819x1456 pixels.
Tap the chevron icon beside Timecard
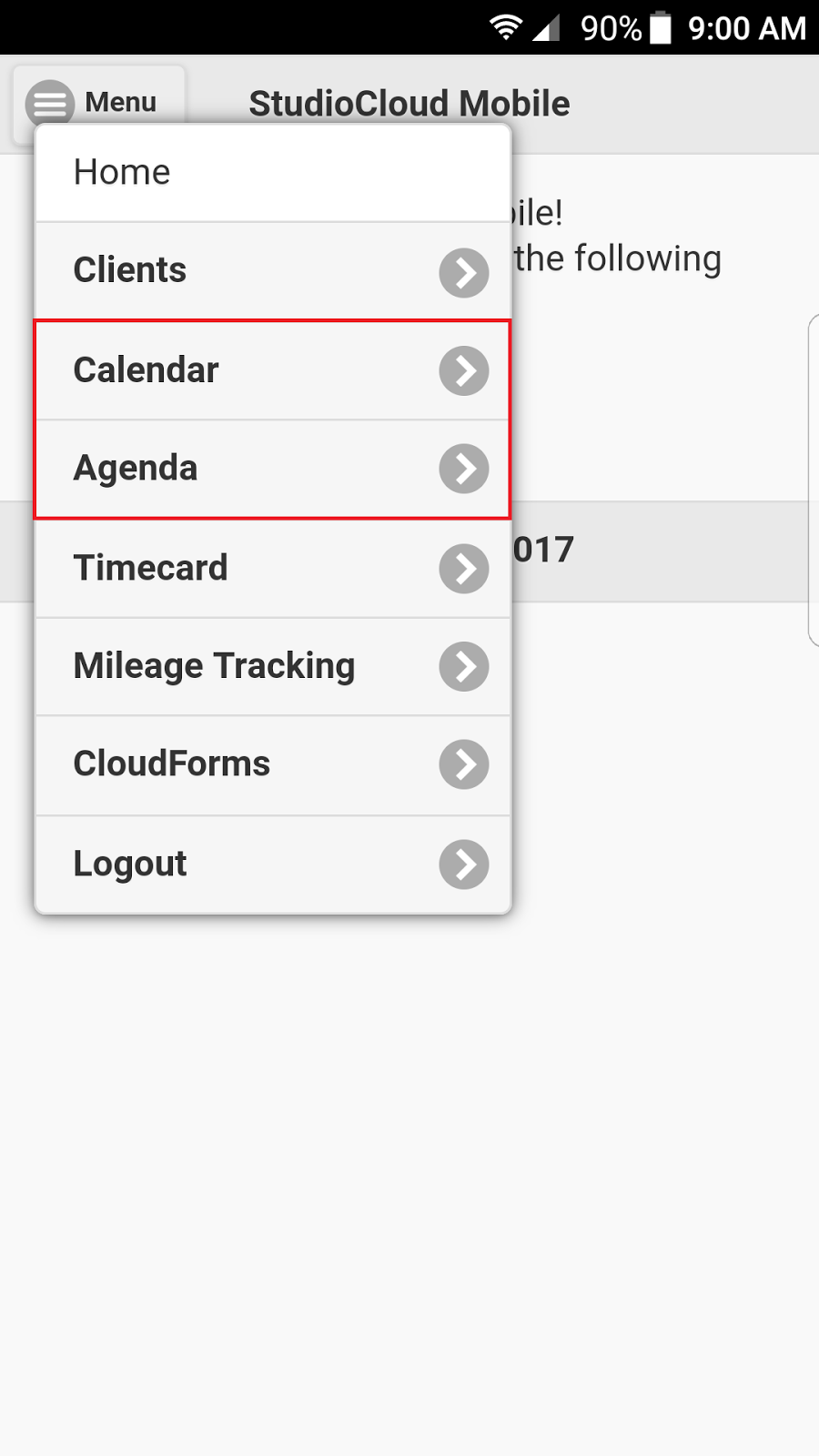click(463, 568)
